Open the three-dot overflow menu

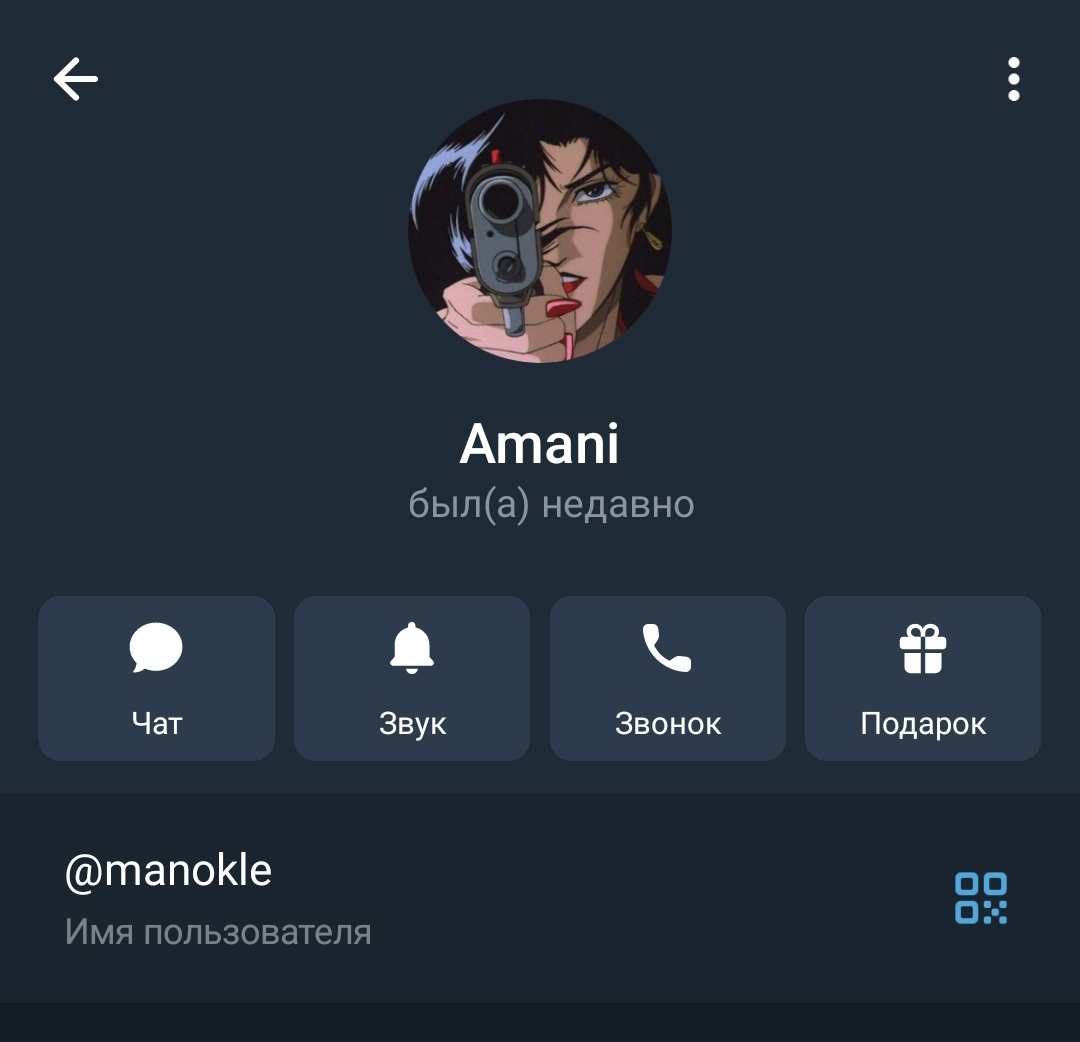click(x=1013, y=79)
